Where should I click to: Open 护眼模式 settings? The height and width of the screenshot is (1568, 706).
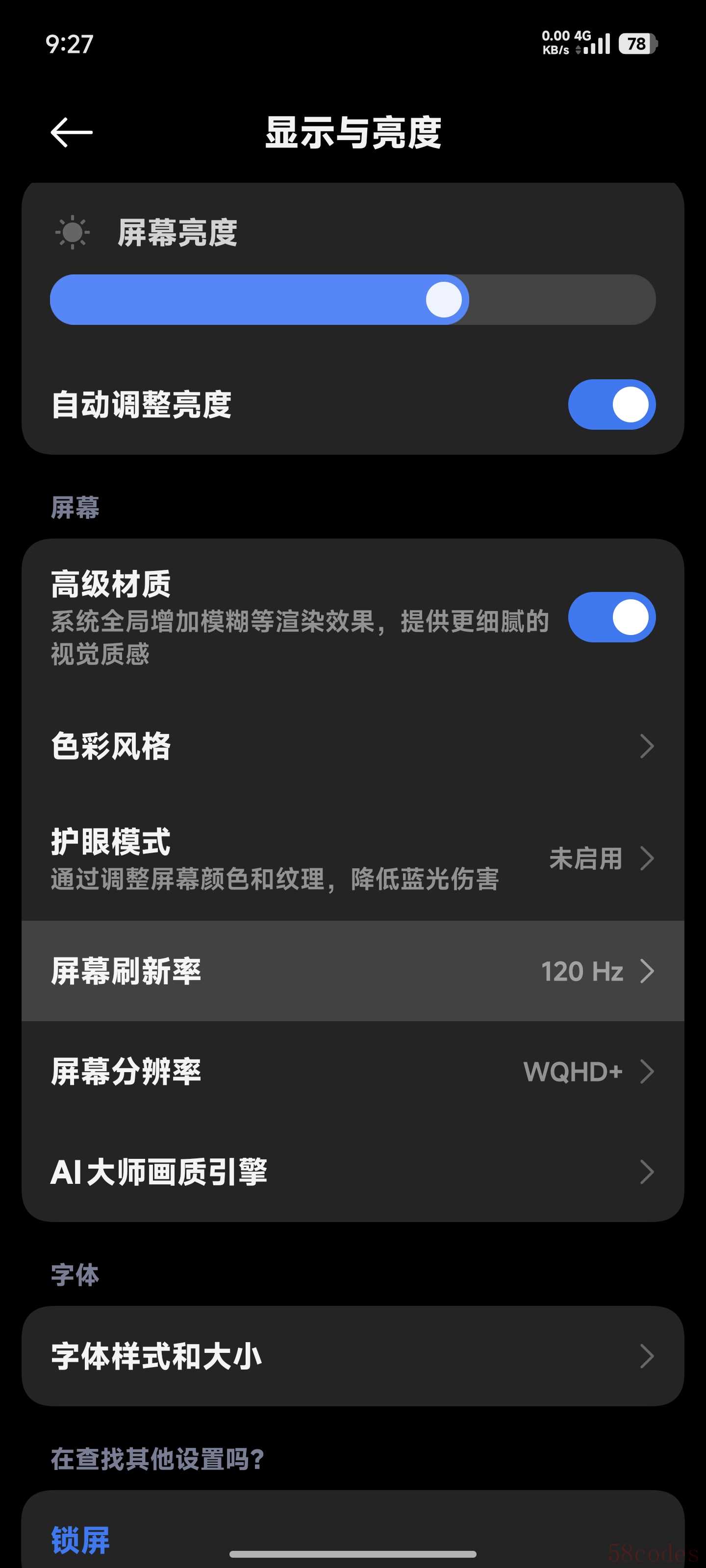[x=352, y=858]
